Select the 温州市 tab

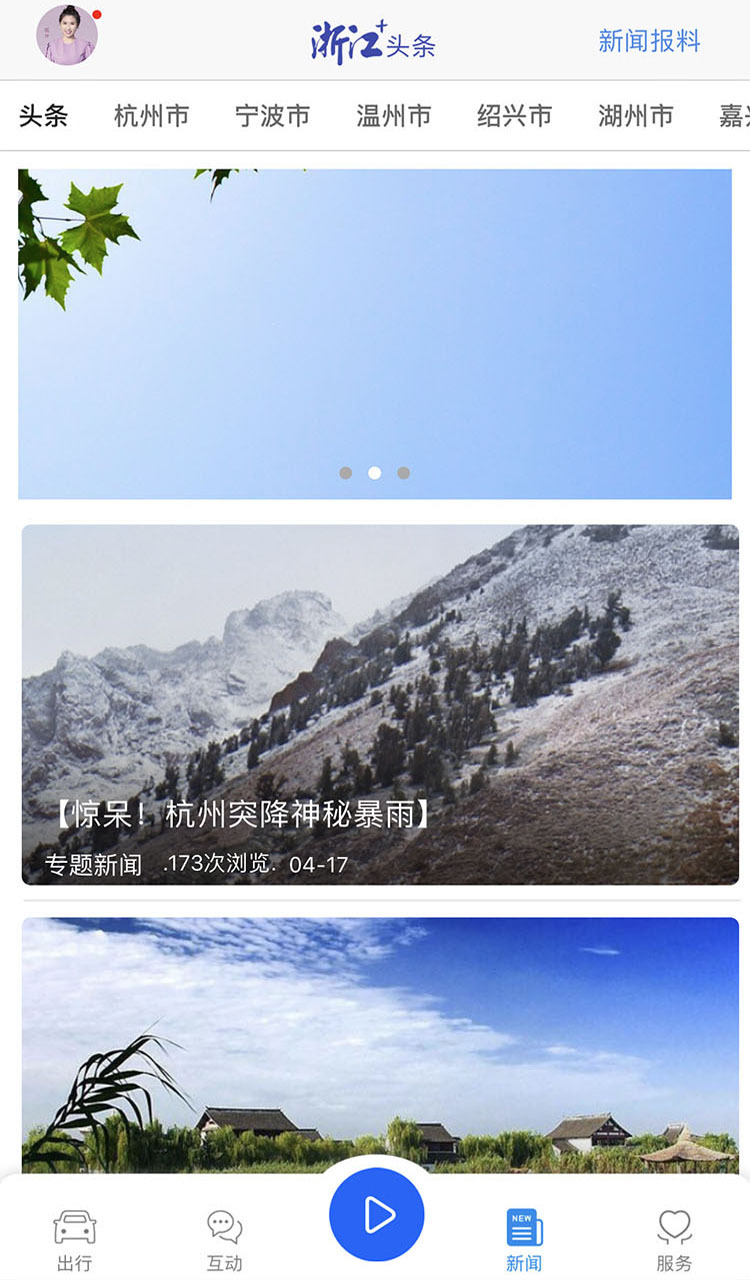coord(393,116)
